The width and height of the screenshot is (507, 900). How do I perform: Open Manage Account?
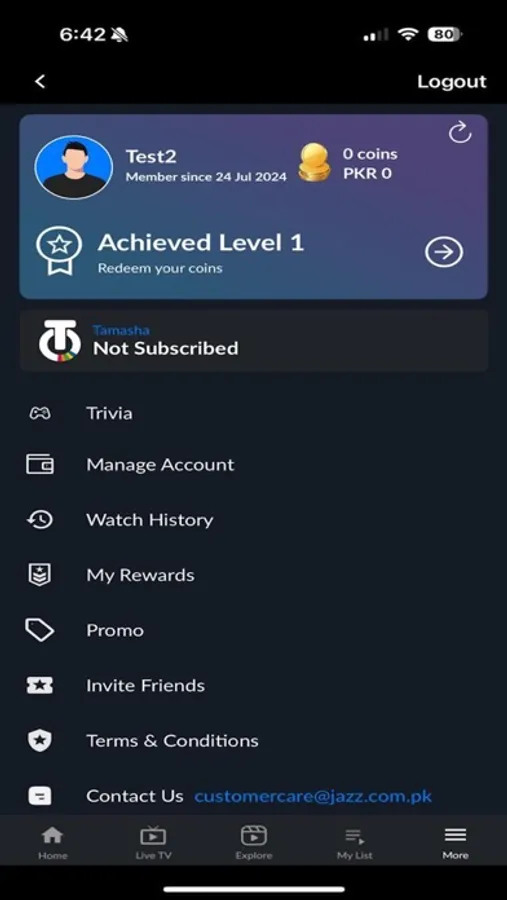[254, 464]
